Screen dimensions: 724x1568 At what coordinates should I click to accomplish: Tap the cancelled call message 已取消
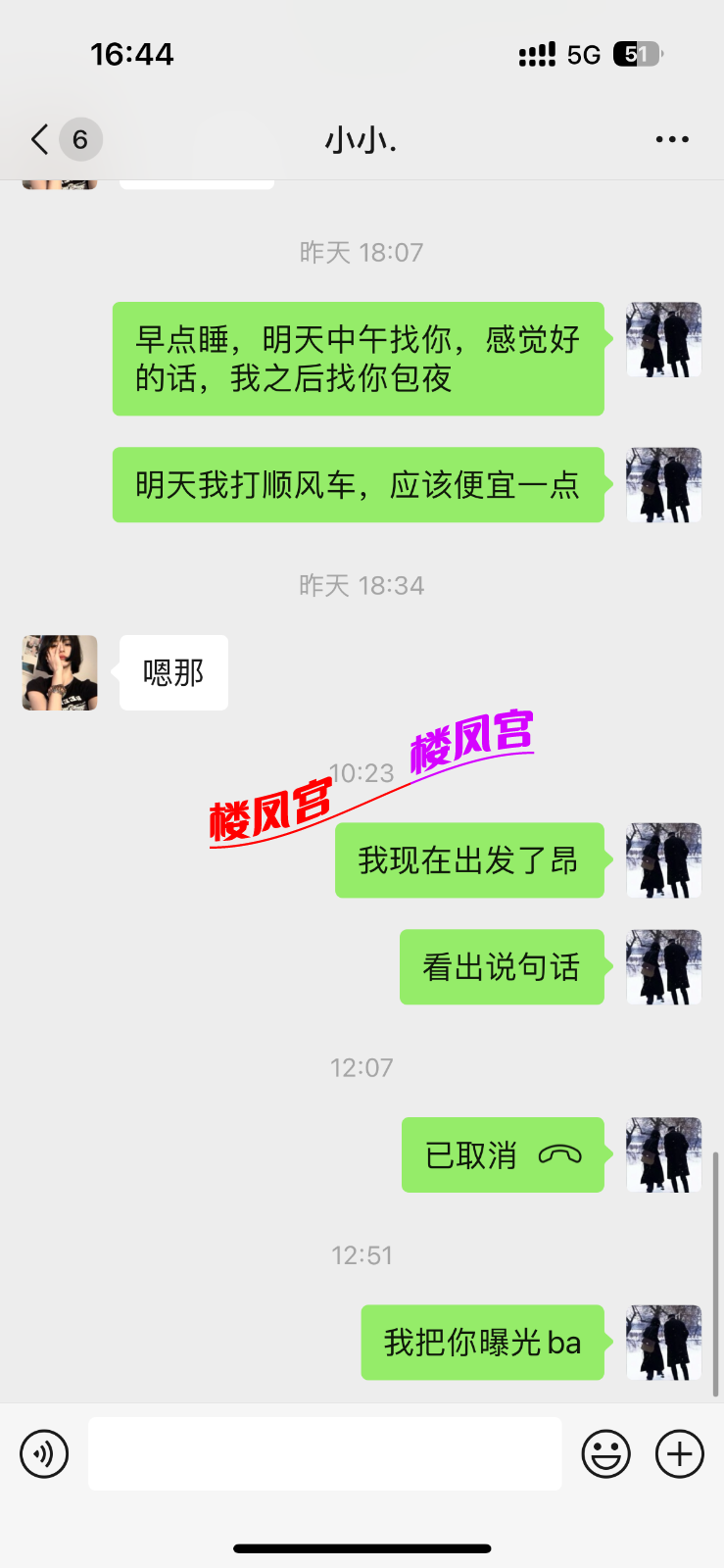(x=503, y=1154)
